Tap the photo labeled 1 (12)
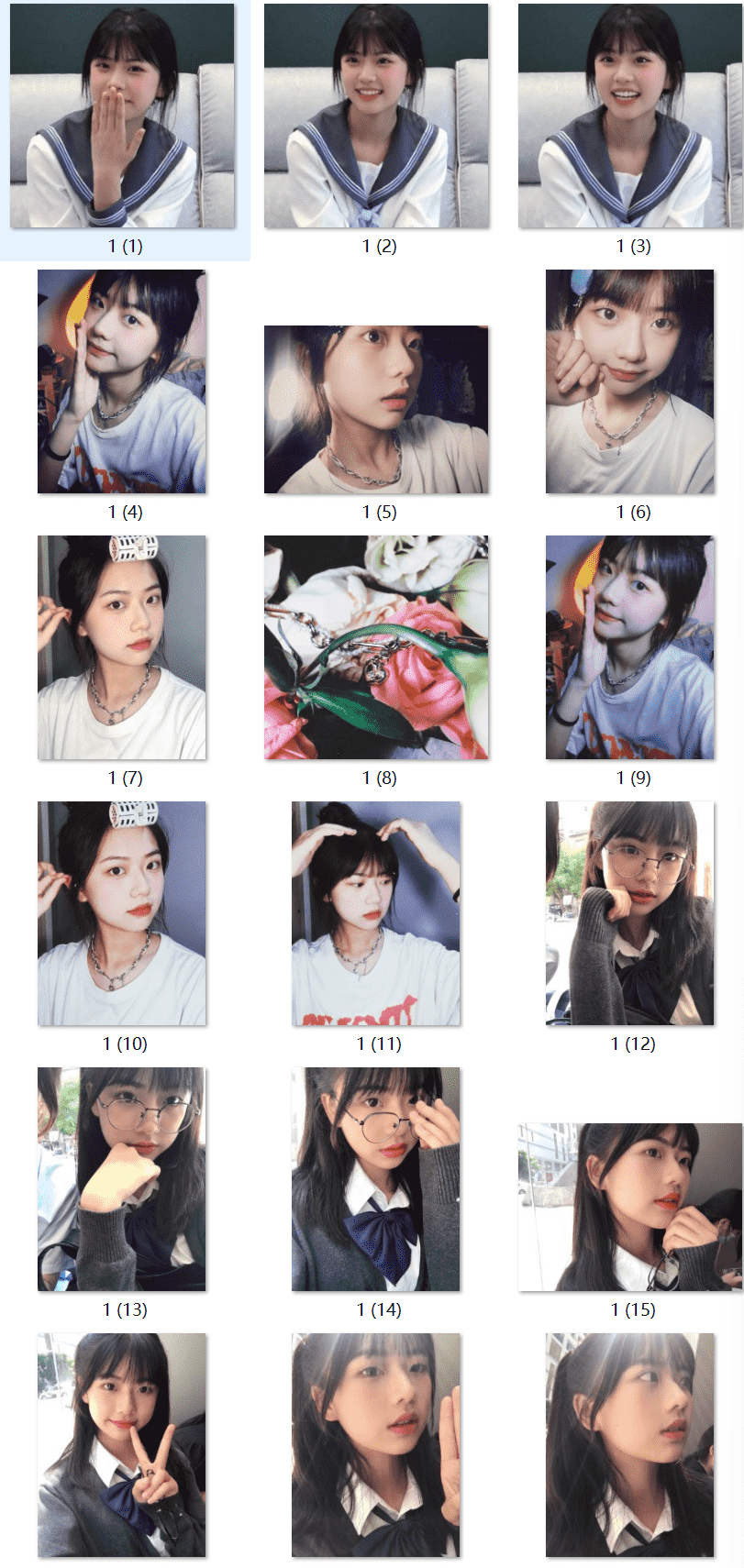This screenshot has height=1568, width=744. tap(629, 913)
